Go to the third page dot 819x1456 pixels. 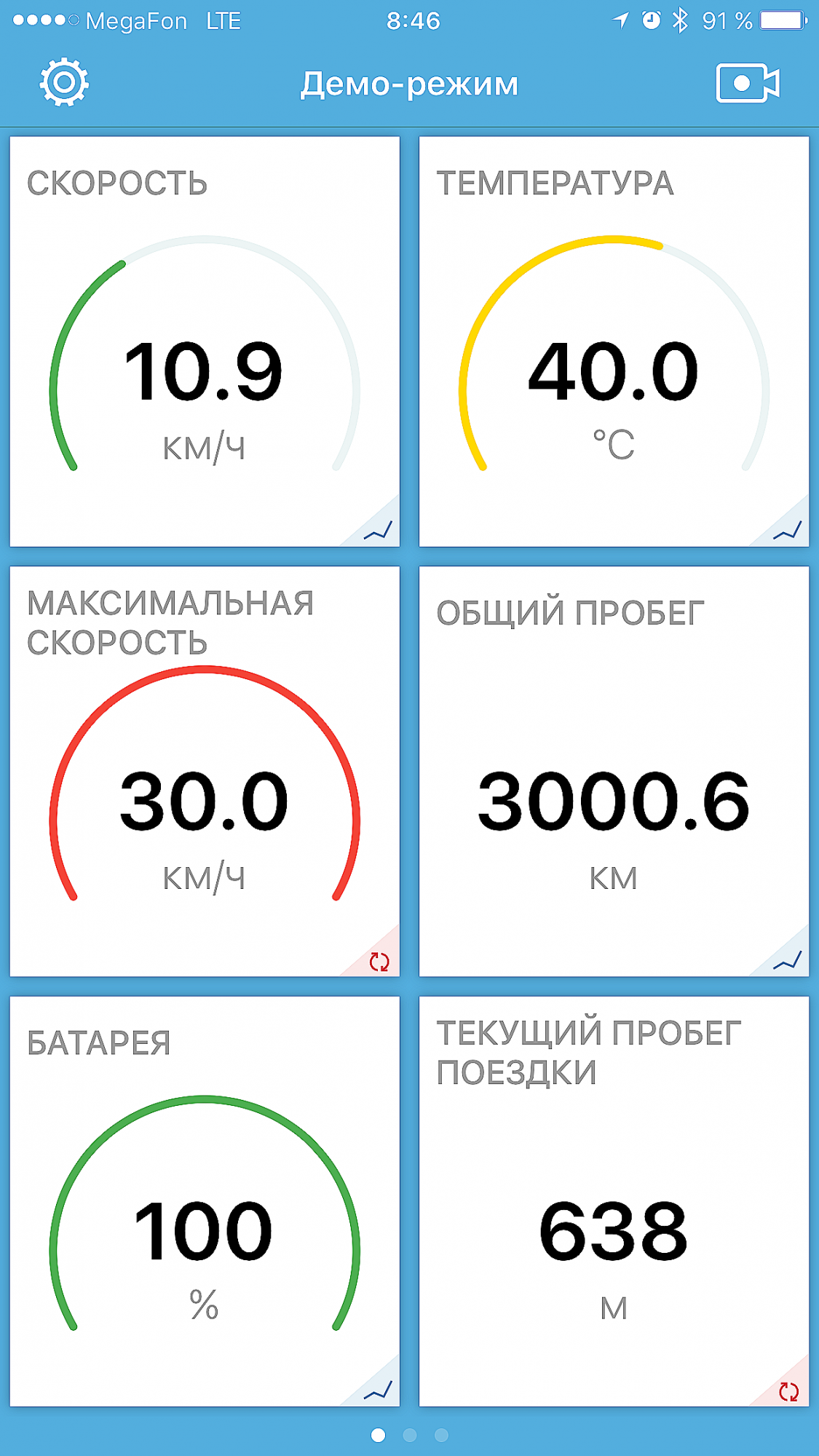point(441,1435)
